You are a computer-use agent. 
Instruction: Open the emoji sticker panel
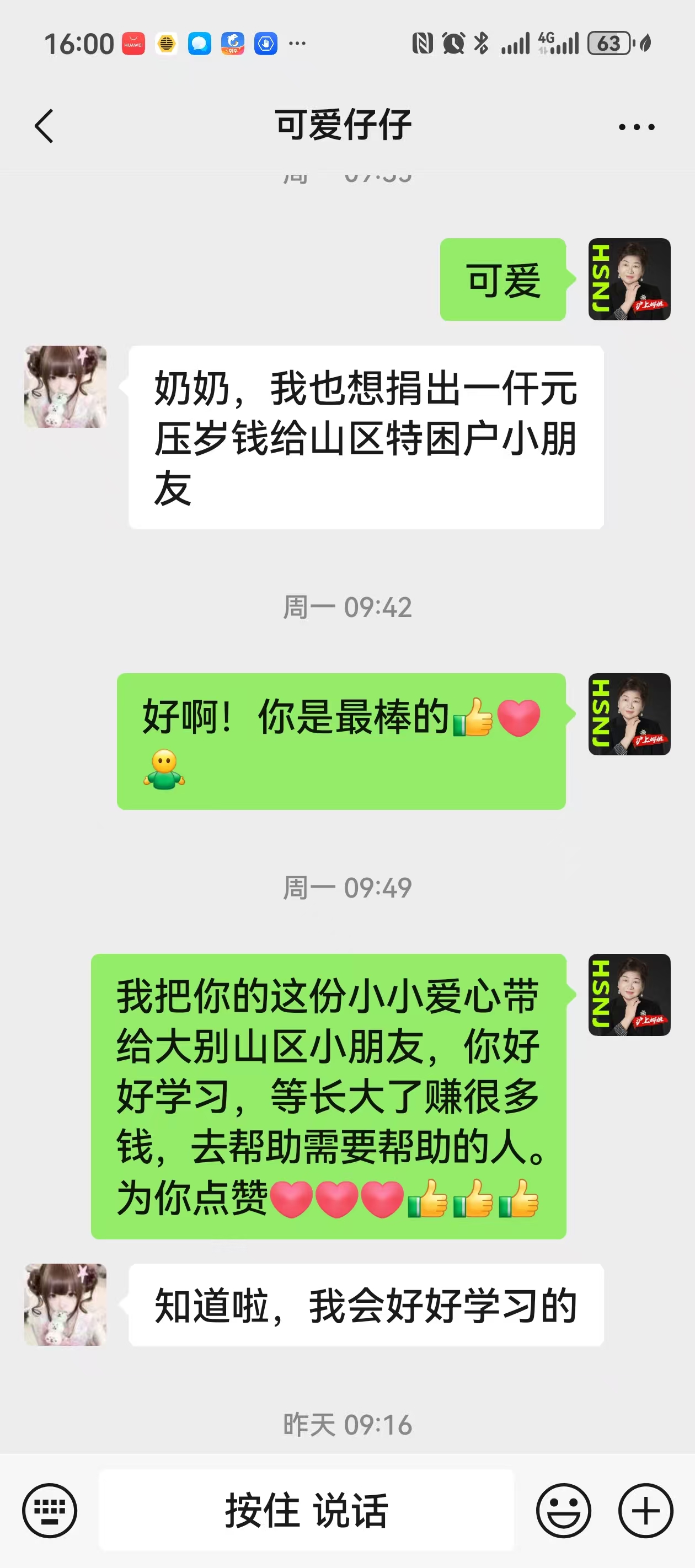click(563, 1510)
